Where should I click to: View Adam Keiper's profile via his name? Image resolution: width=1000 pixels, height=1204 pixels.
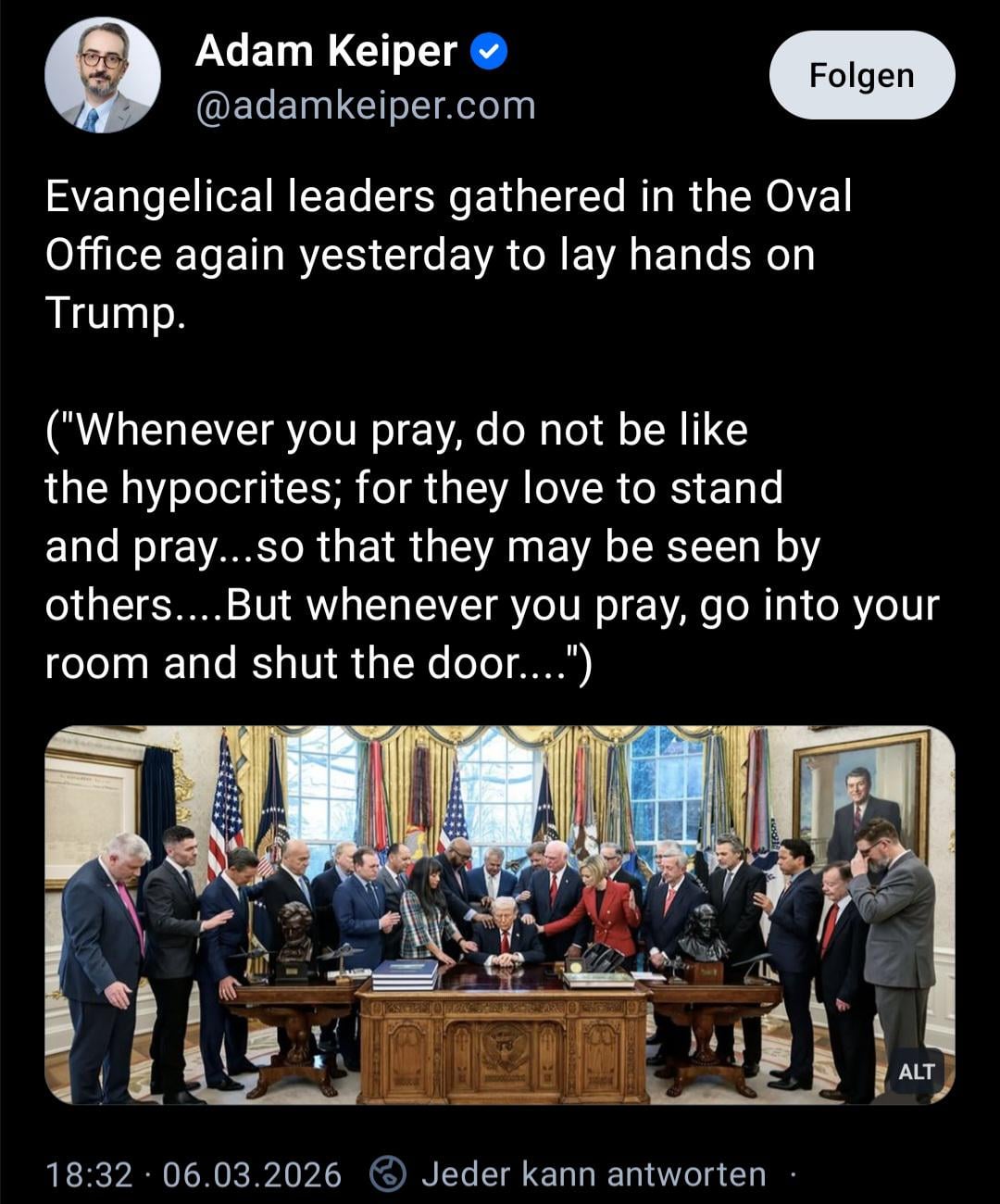pyautogui.click(x=326, y=51)
